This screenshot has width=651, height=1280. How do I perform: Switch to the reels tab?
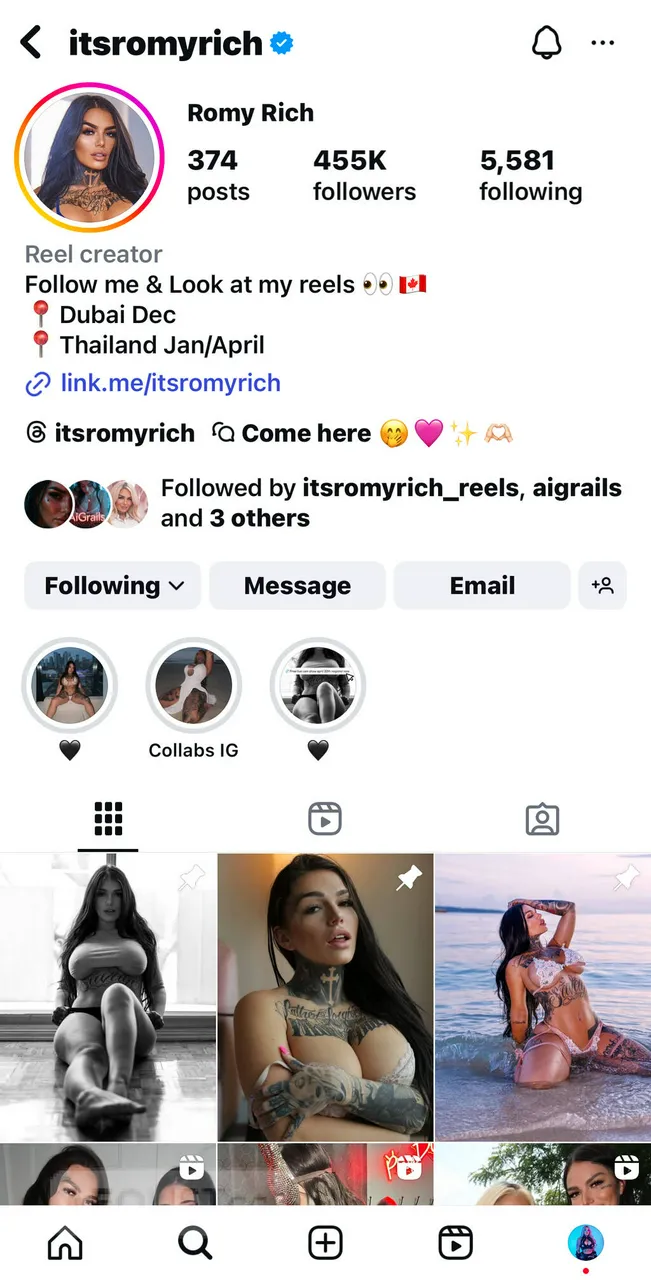pos(325,819)
